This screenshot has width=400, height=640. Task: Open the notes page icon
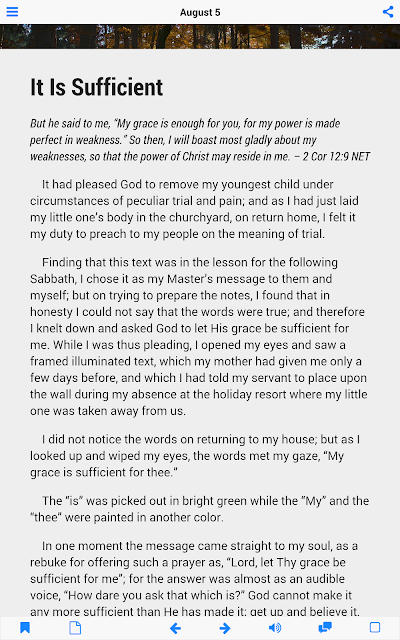click(75, 627)
